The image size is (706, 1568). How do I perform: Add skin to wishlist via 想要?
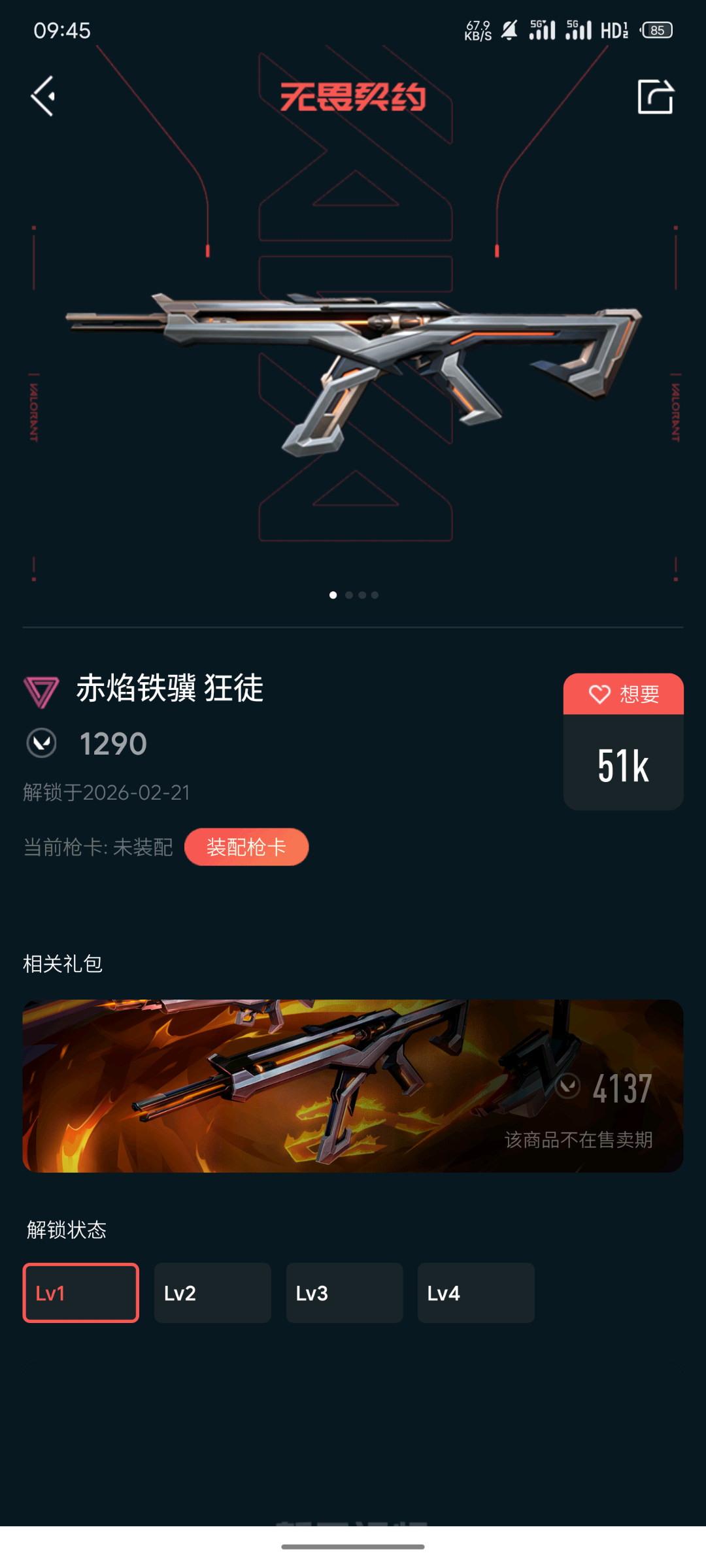623,694
